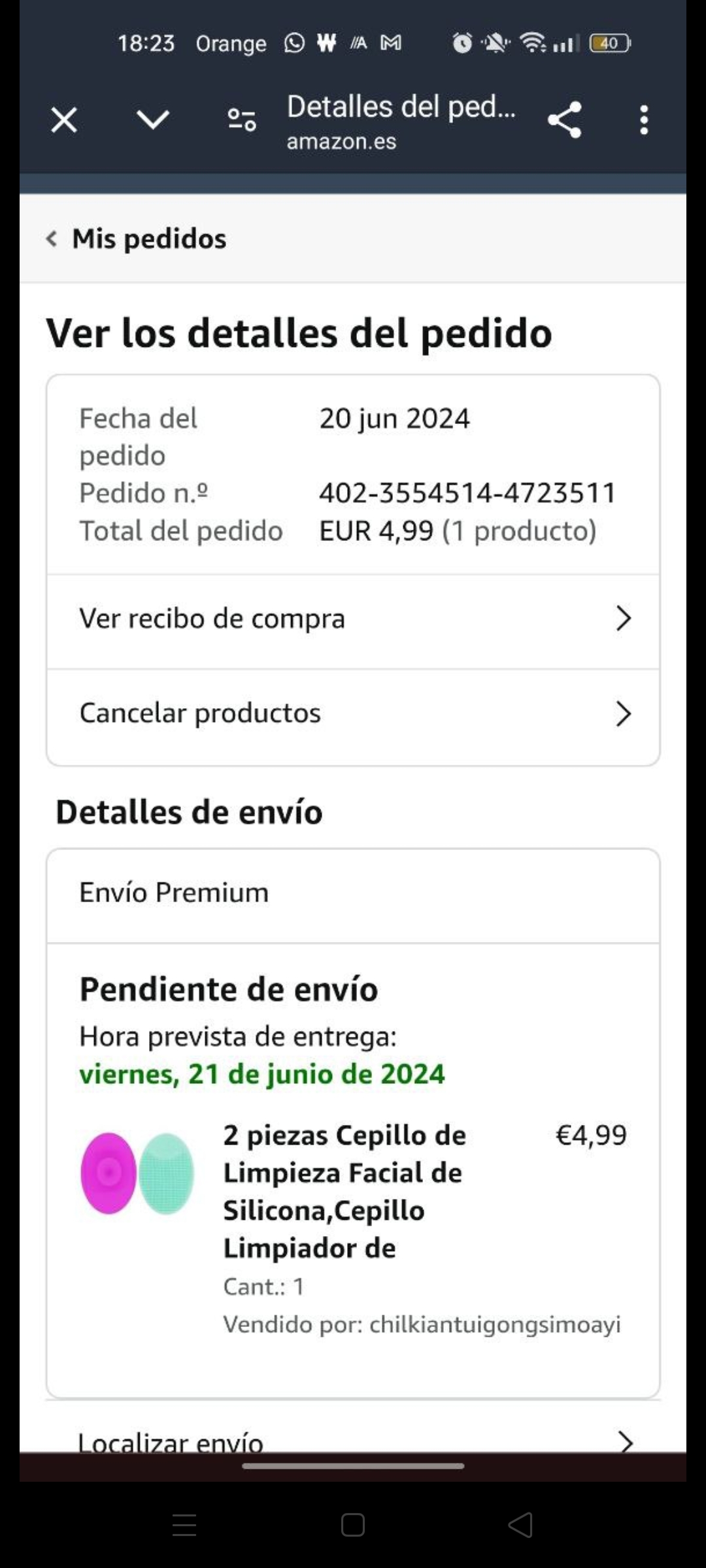Go to the home screen
Image resolution: width=706 pixels, height=1568 pixels.
pos(353,1526)
